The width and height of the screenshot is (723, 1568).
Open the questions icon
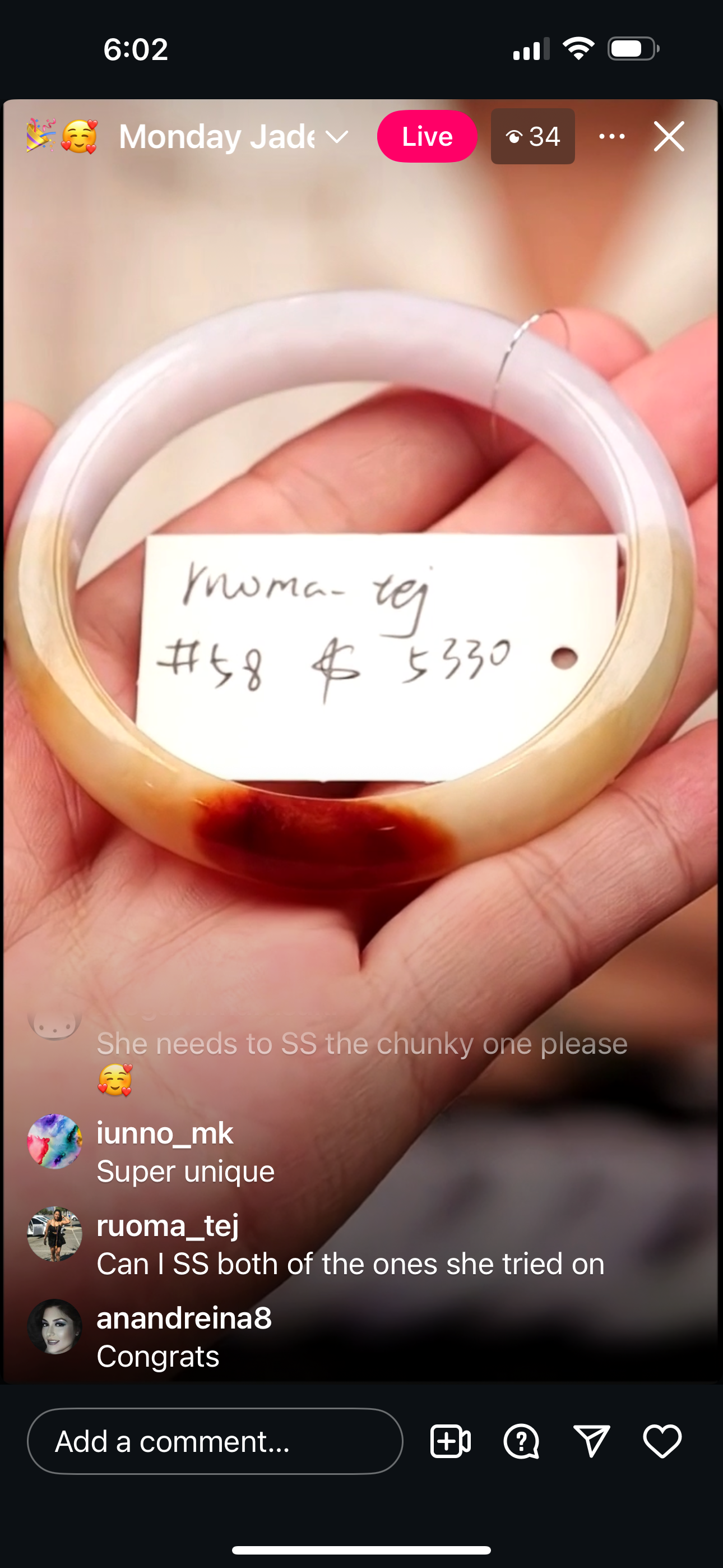[521, 1441]
